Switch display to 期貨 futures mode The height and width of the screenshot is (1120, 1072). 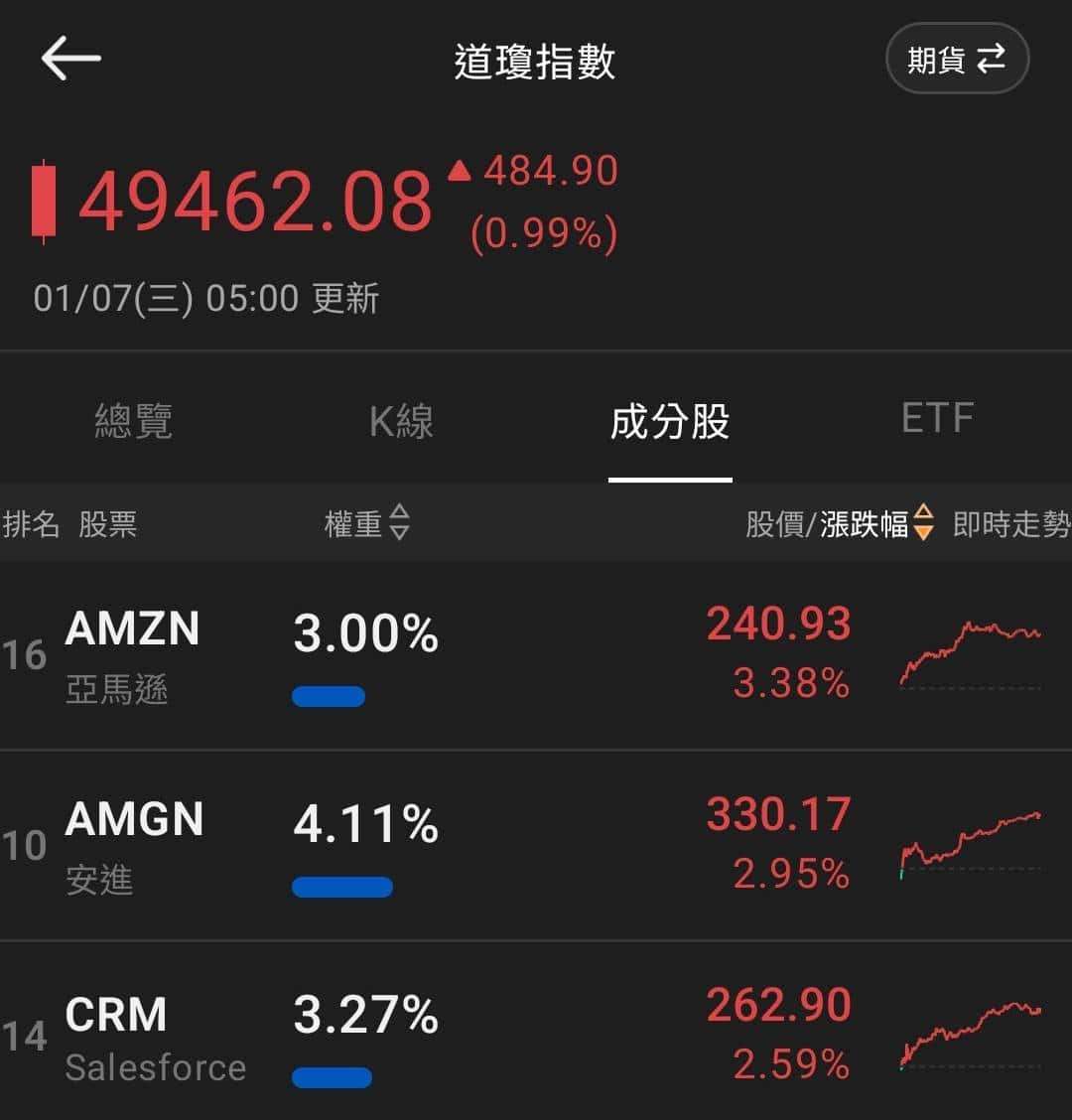tap(956, 58)
